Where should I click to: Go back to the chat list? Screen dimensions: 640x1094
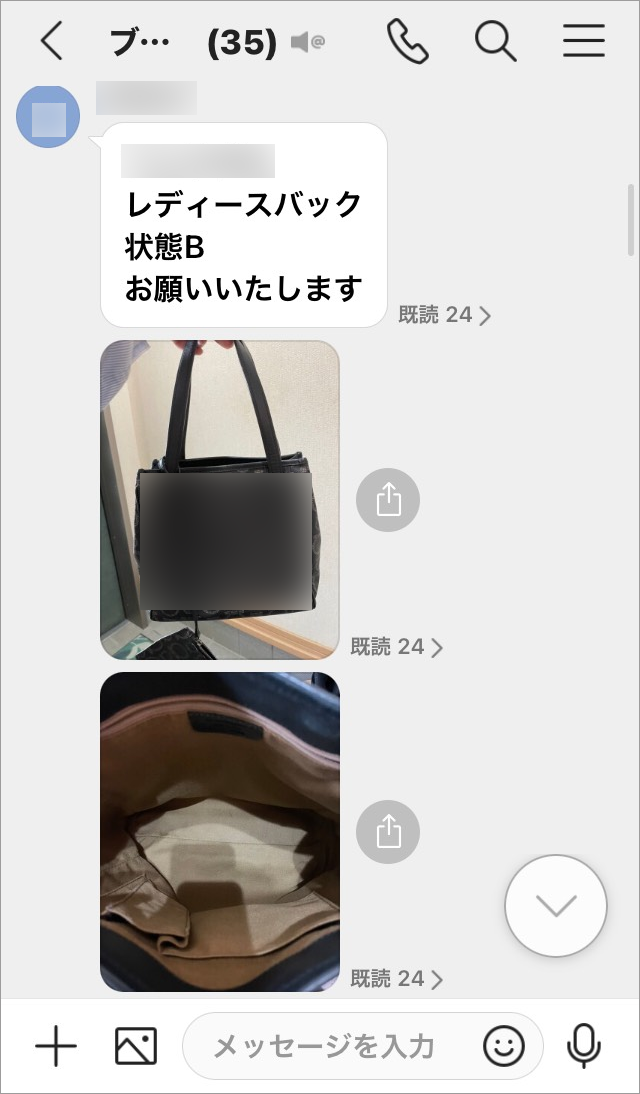[52, 42]
